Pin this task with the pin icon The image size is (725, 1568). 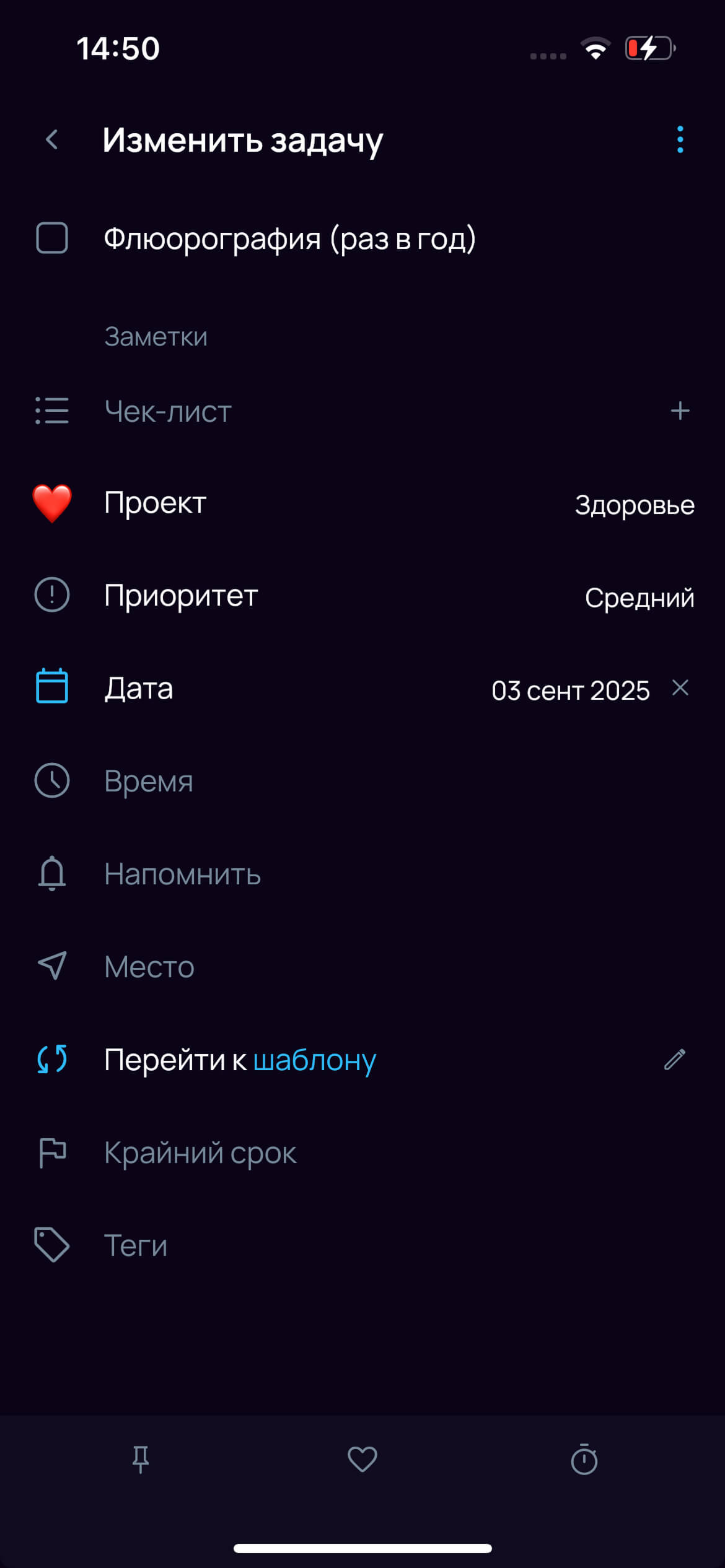[x=141, y=1460]
